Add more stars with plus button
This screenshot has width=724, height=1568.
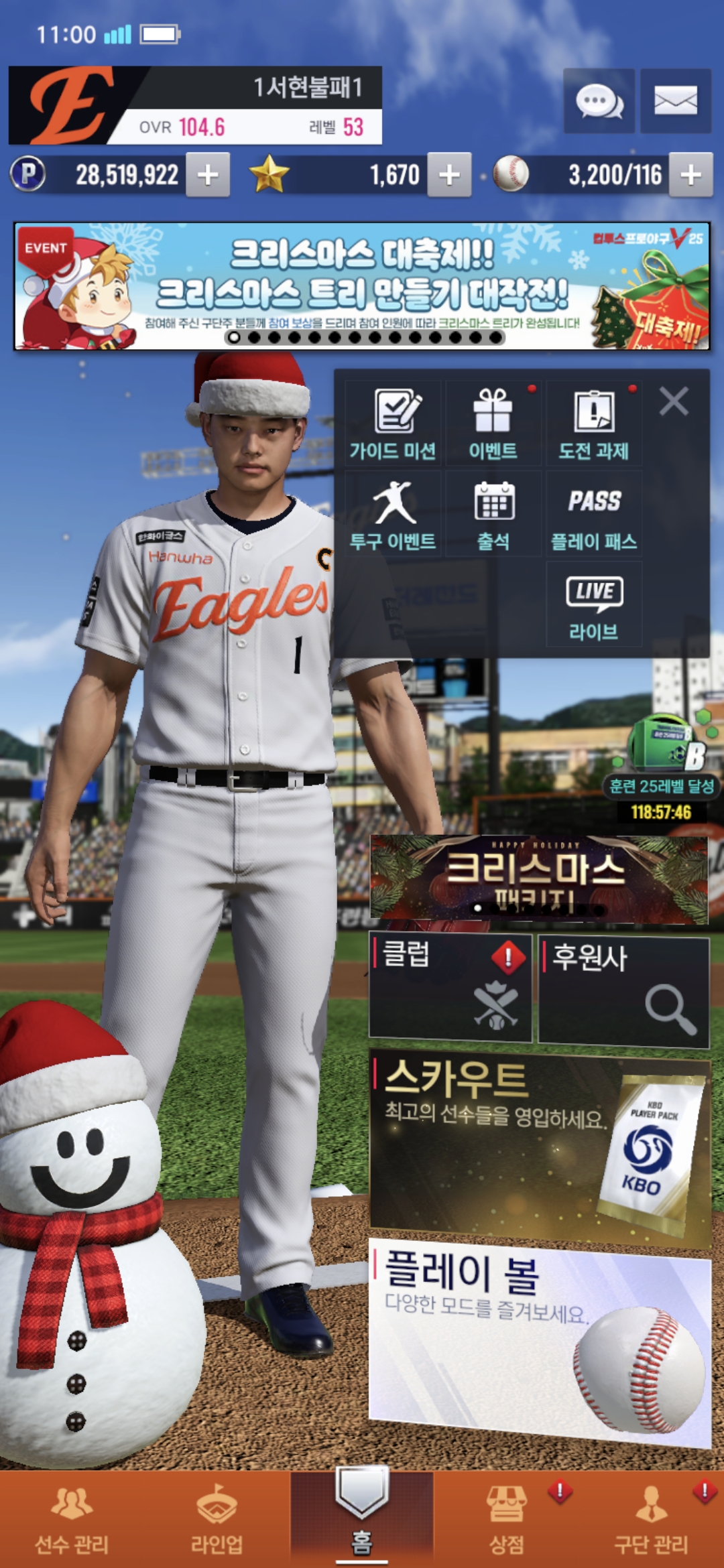[x=449, y=175]
